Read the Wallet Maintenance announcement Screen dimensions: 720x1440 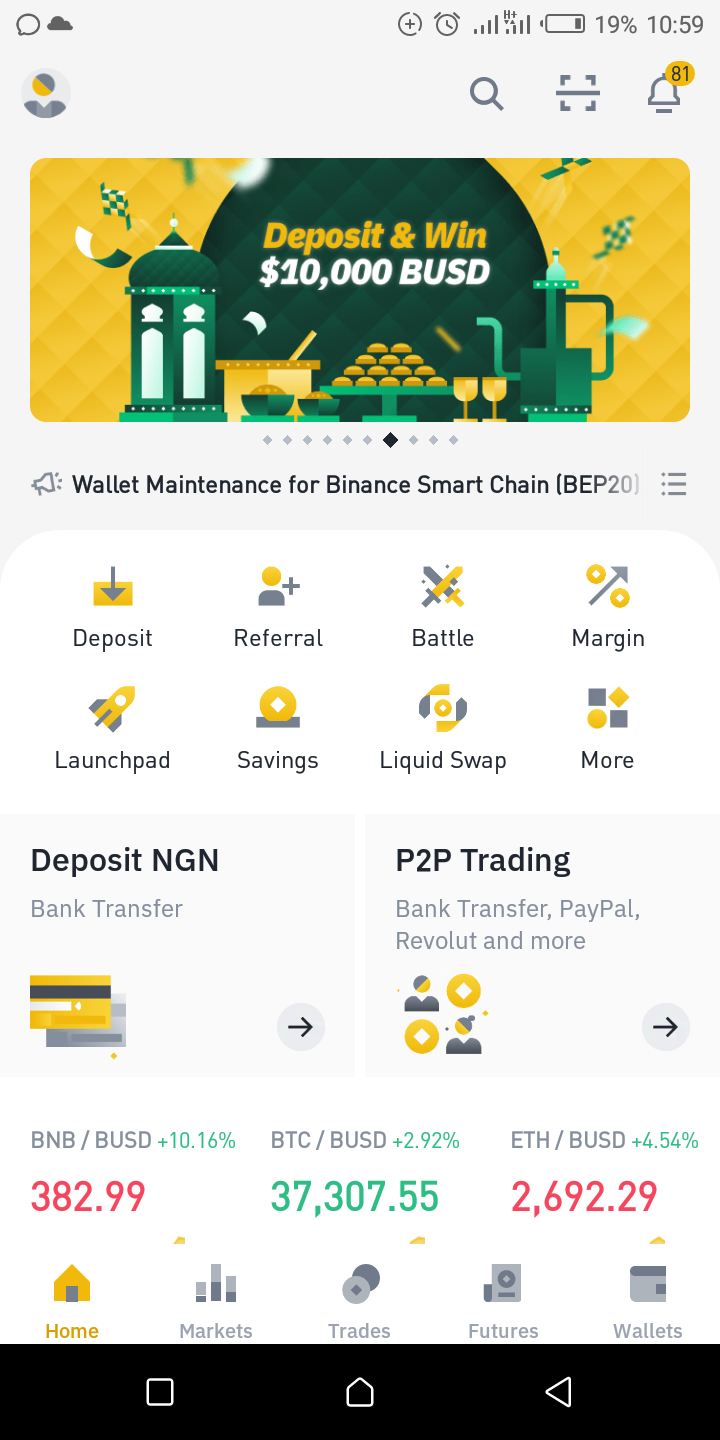(355, 485)
